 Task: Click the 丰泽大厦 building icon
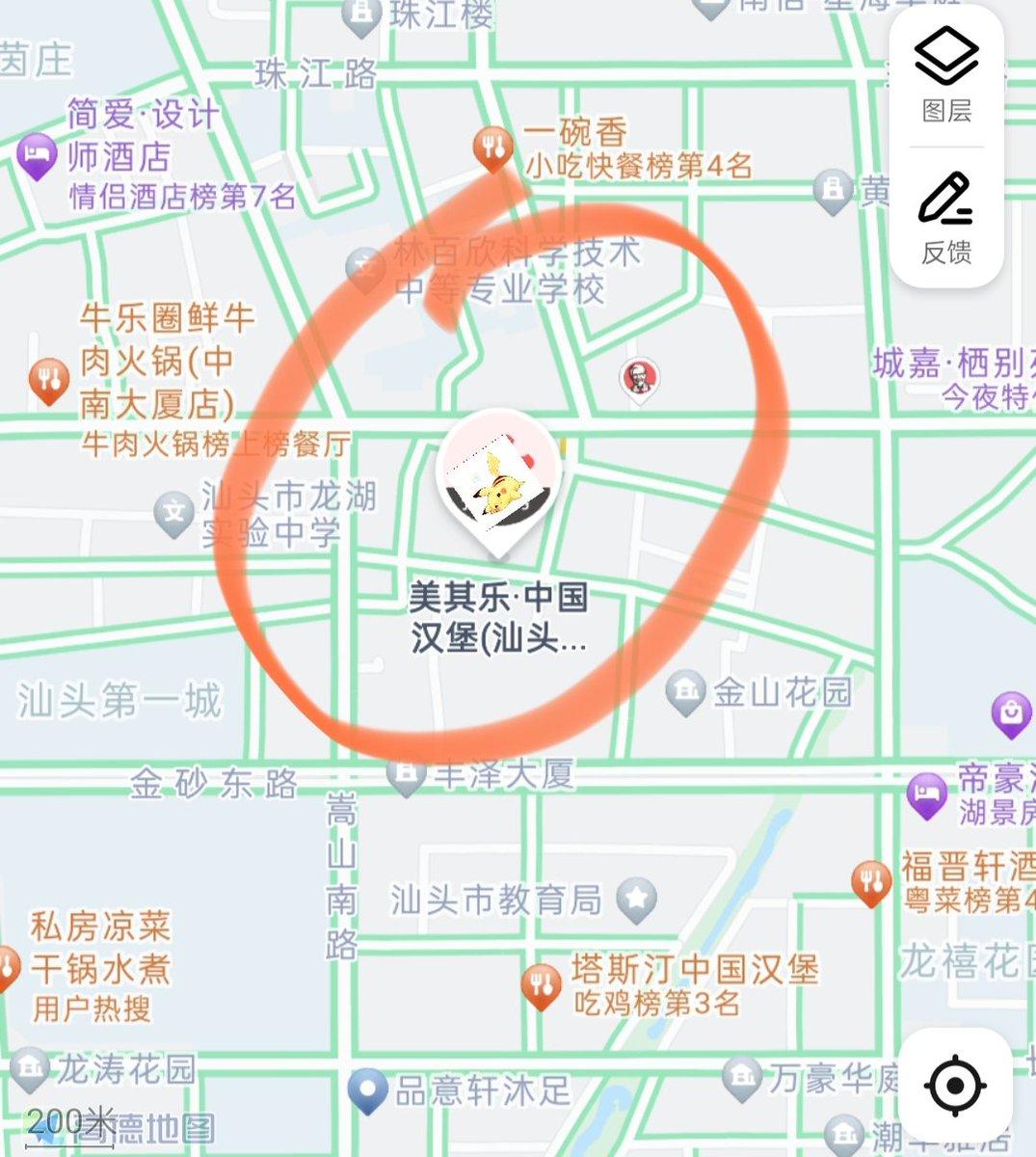405,774
